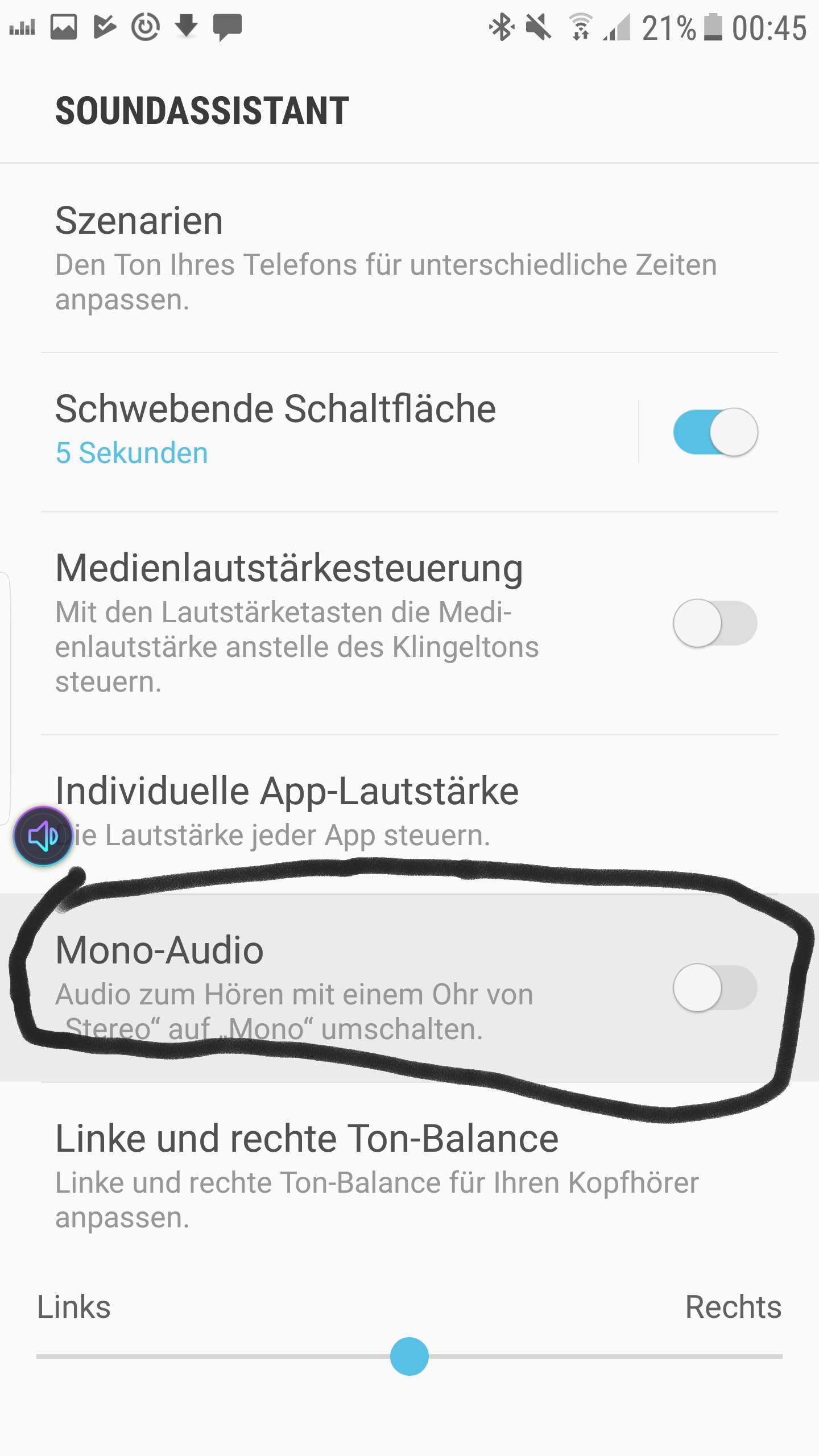
Task: Tap the download arrow notification icon
Action: (x=186, y=26)
